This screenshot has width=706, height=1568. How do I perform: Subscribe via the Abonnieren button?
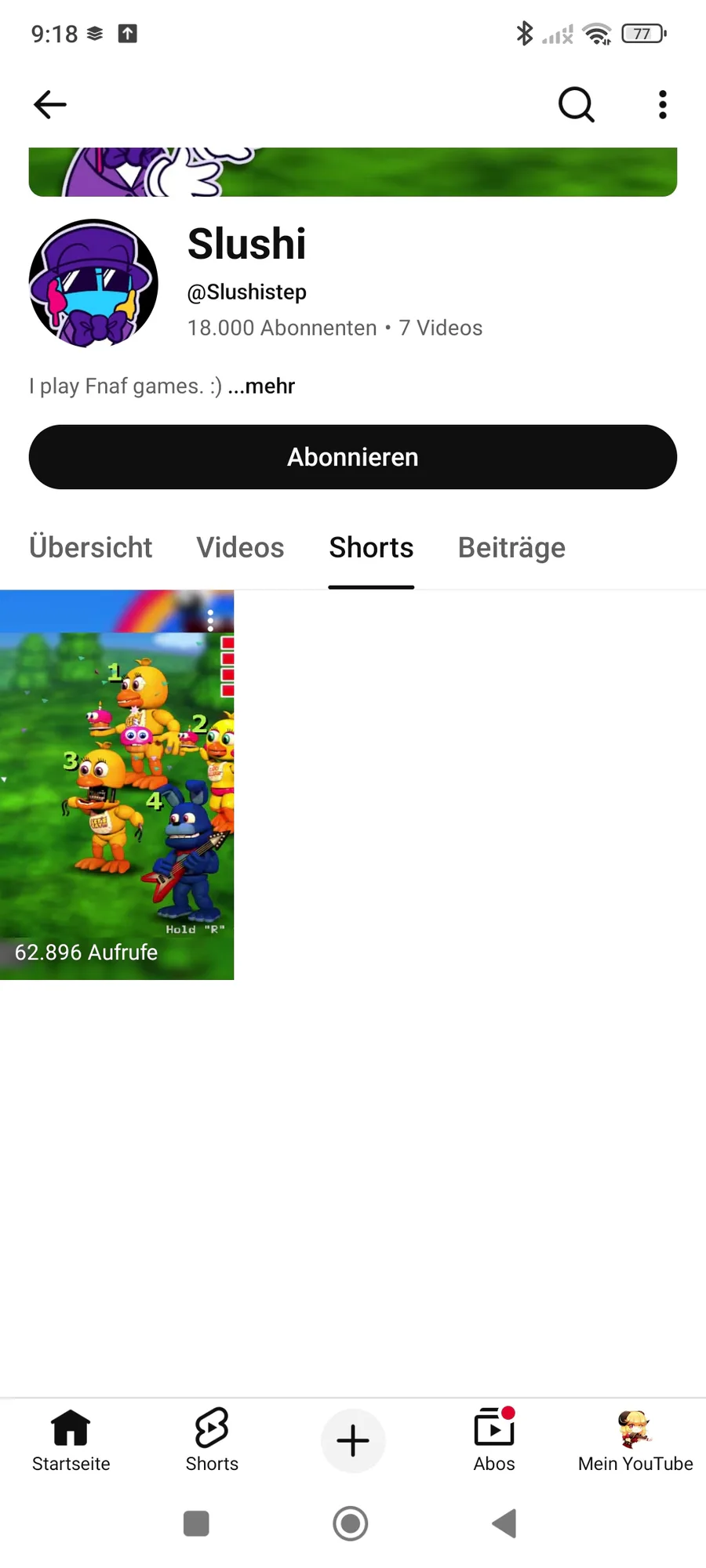coord(353,457)
